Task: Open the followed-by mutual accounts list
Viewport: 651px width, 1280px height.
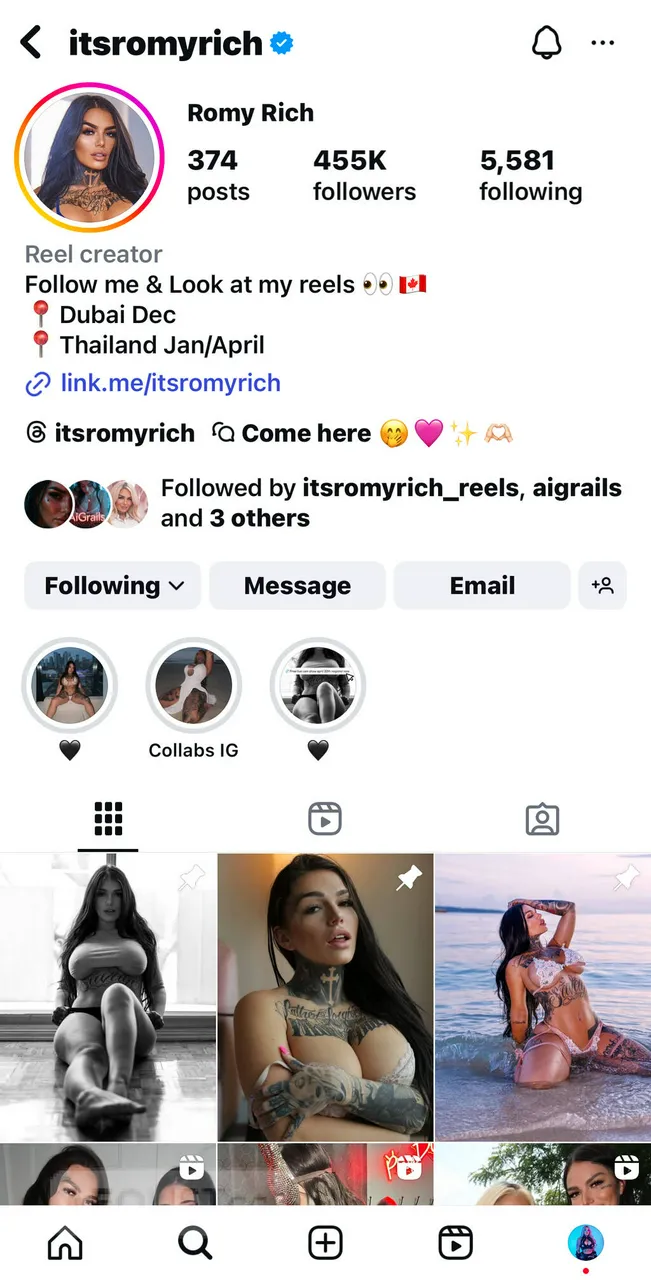Action: (x=390, y=503)
